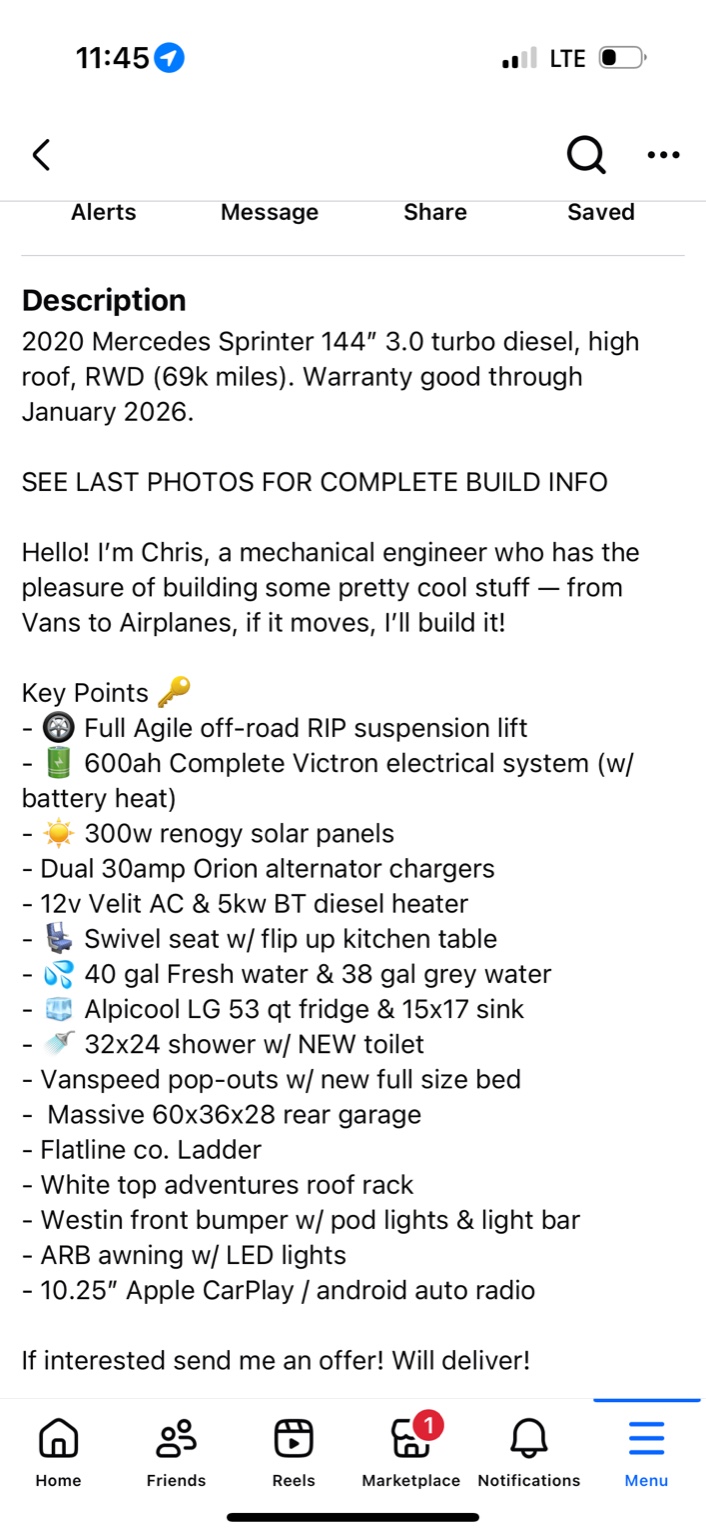View the Notifications tab
The width and height of the screenshot is (706, 1536).
pyautogui.click(x=529, y=1451)
